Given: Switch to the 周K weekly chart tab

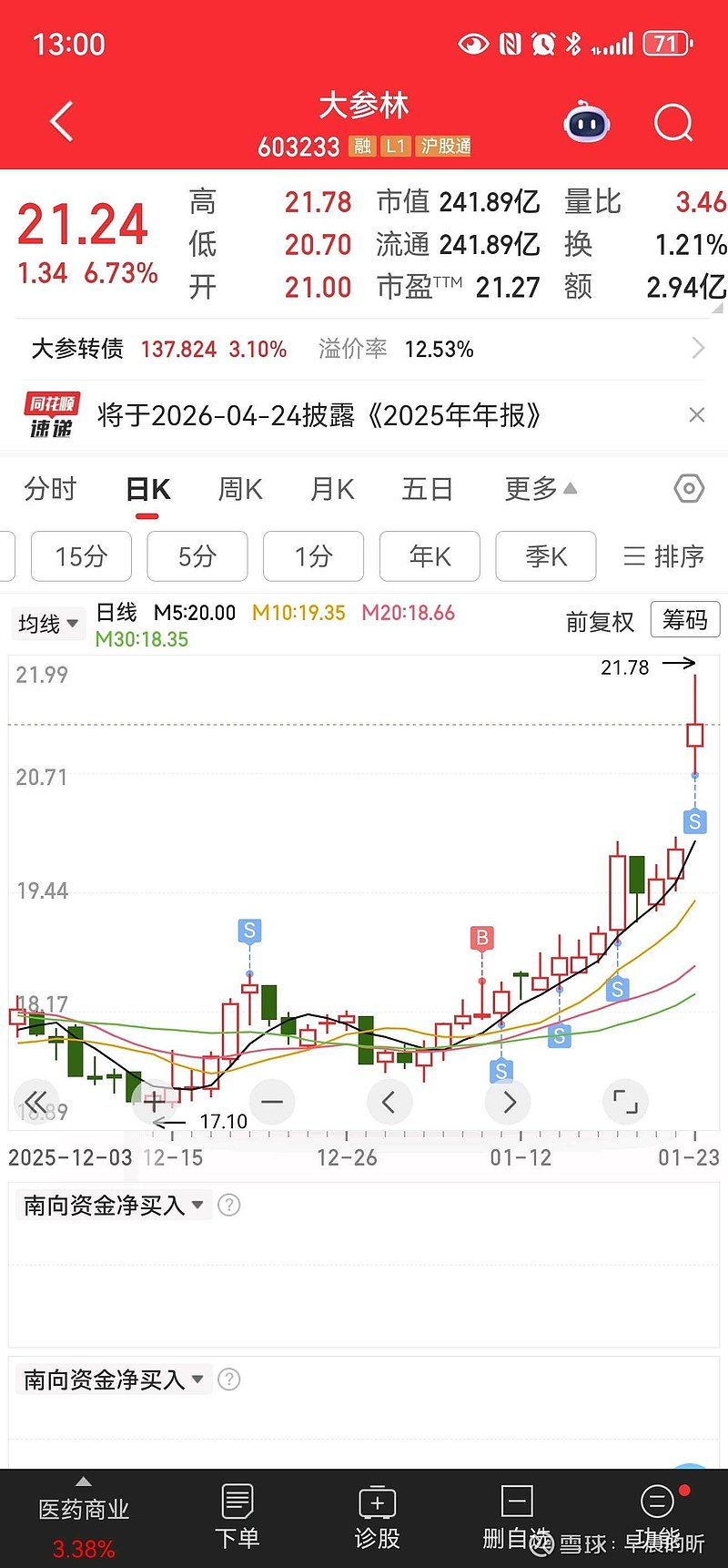Looking at the screenshot, I should point(238,489).
